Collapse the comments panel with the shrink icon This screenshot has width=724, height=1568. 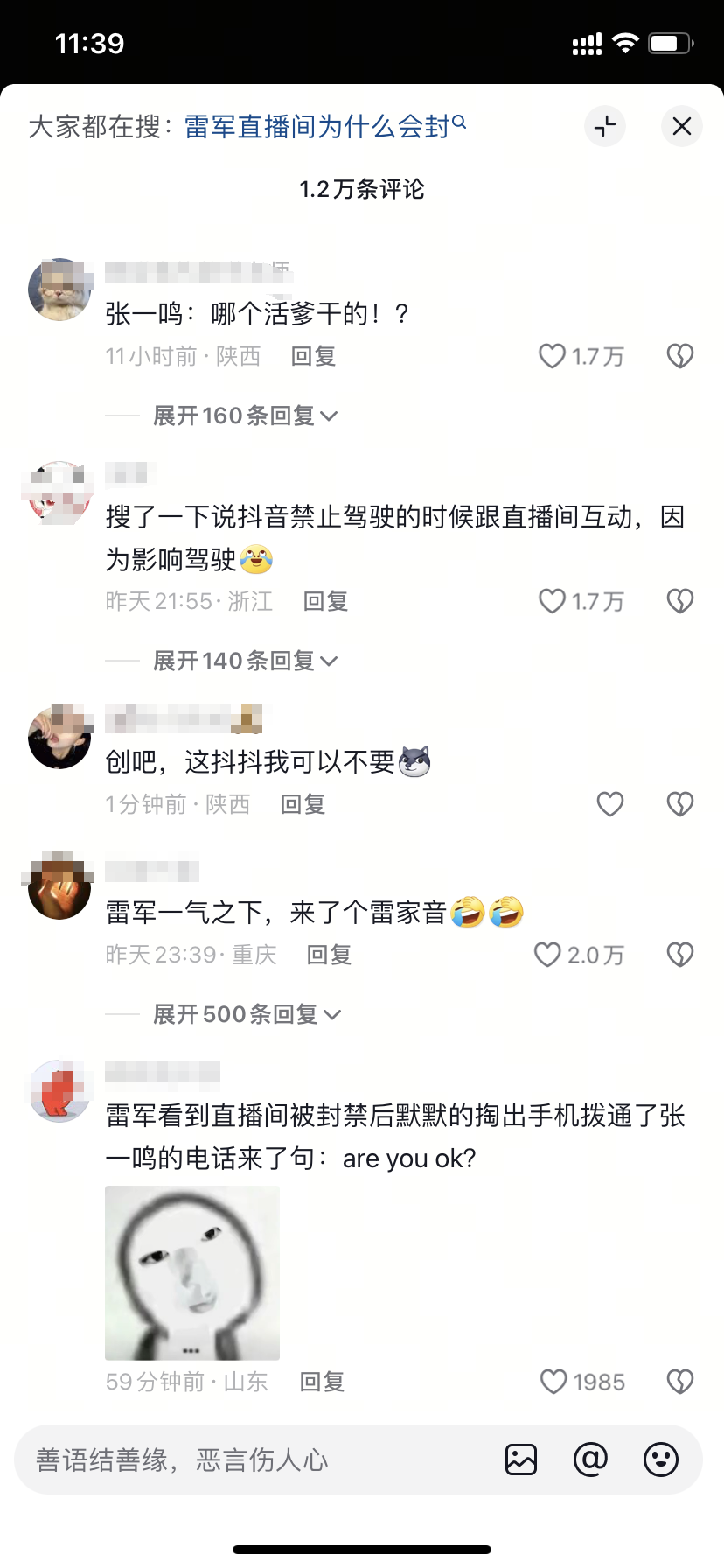coord(605,127)
